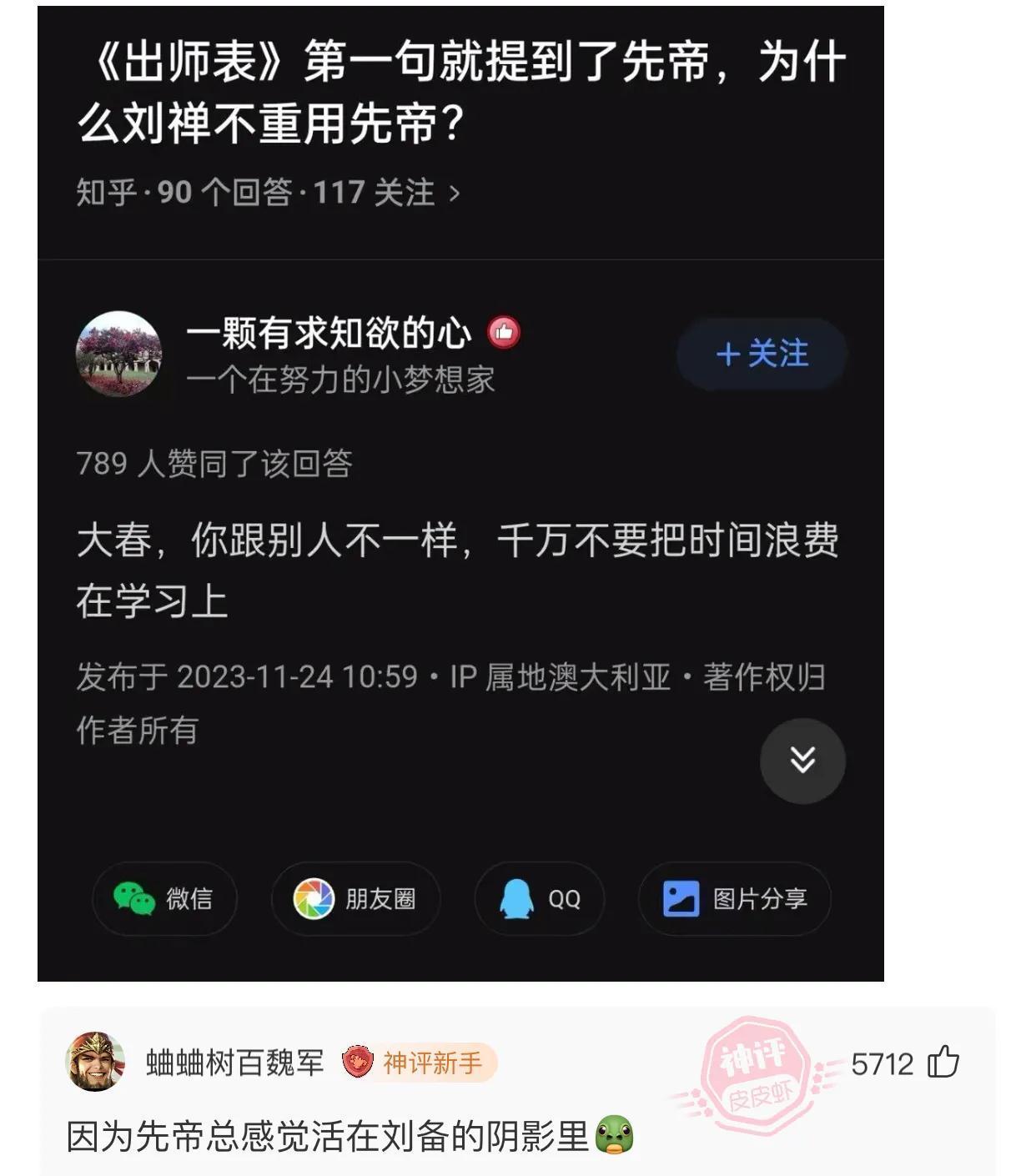Like the comment by 蛐蛐树百魏军
The height and width of the screenshot is (1176, 1036).
tap(943, 1063)
